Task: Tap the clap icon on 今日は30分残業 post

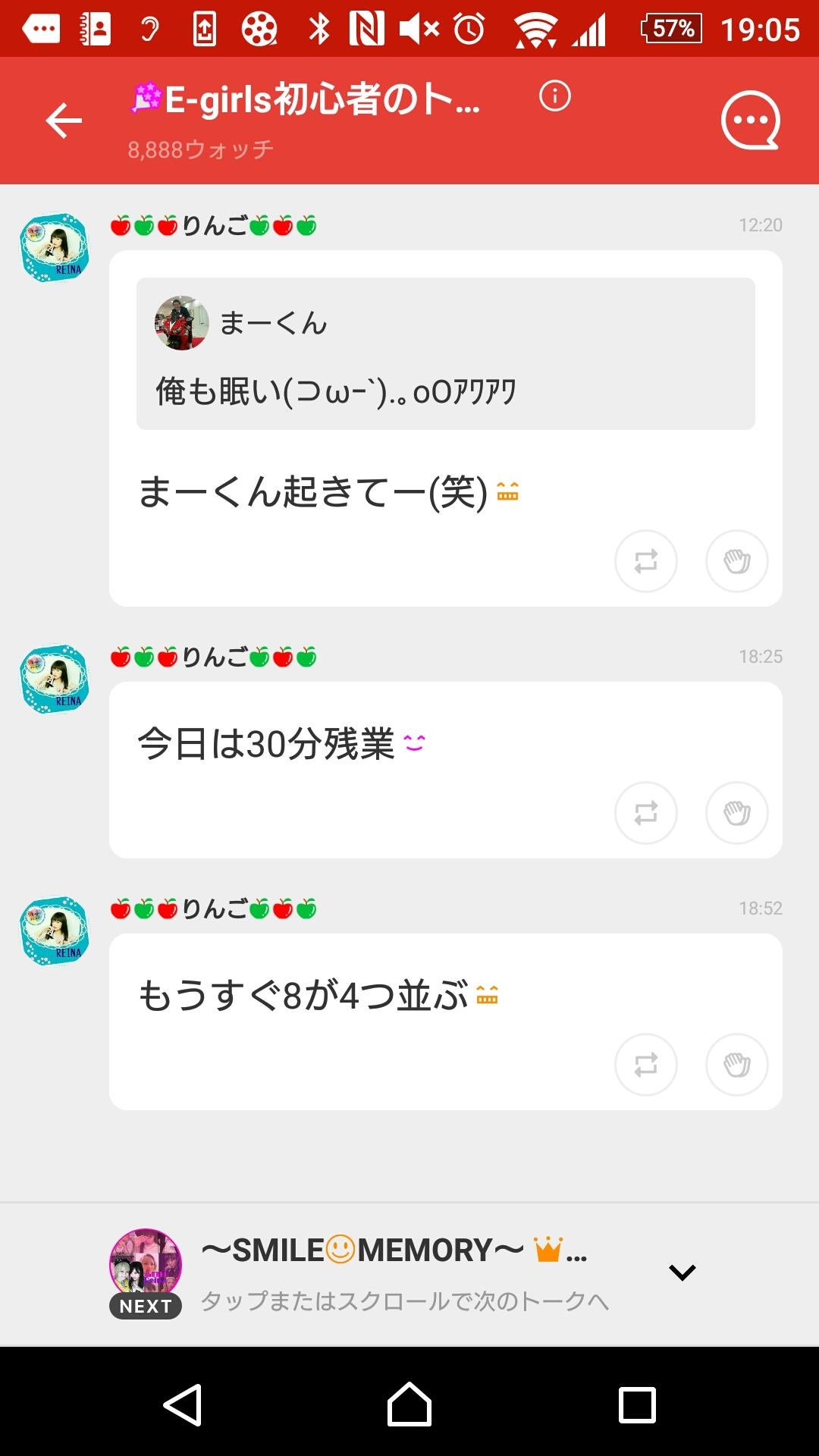Action: click(x=736, y=813)
